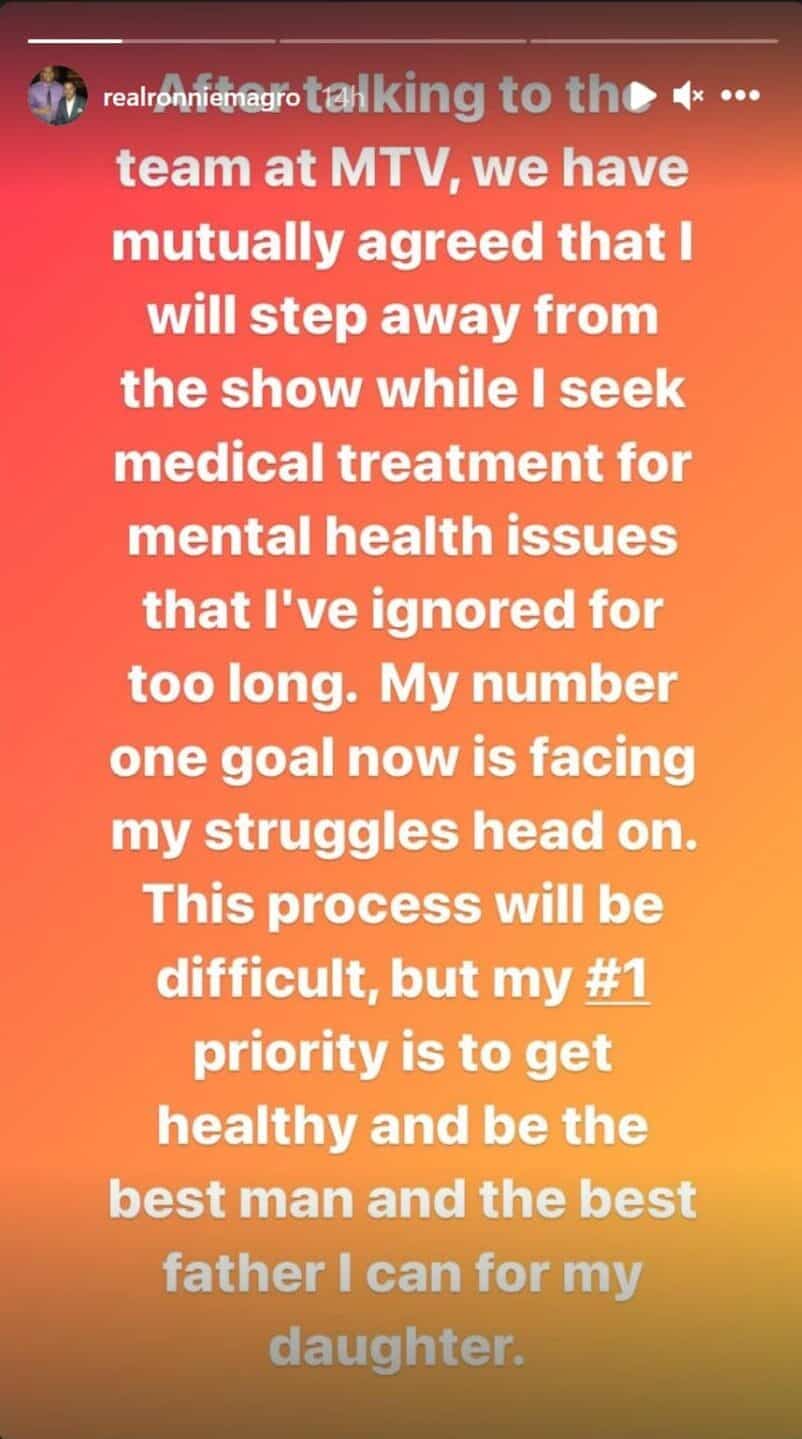Resume story with the play button

tap(644, 95)
